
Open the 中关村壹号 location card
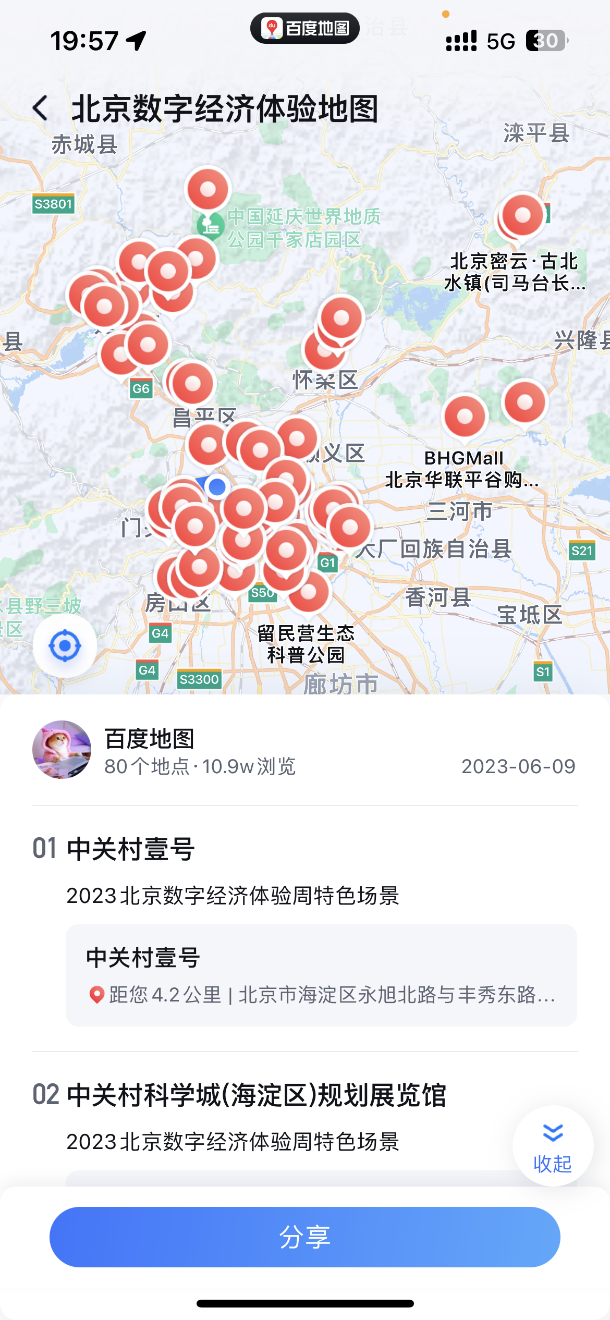point(321,975)
